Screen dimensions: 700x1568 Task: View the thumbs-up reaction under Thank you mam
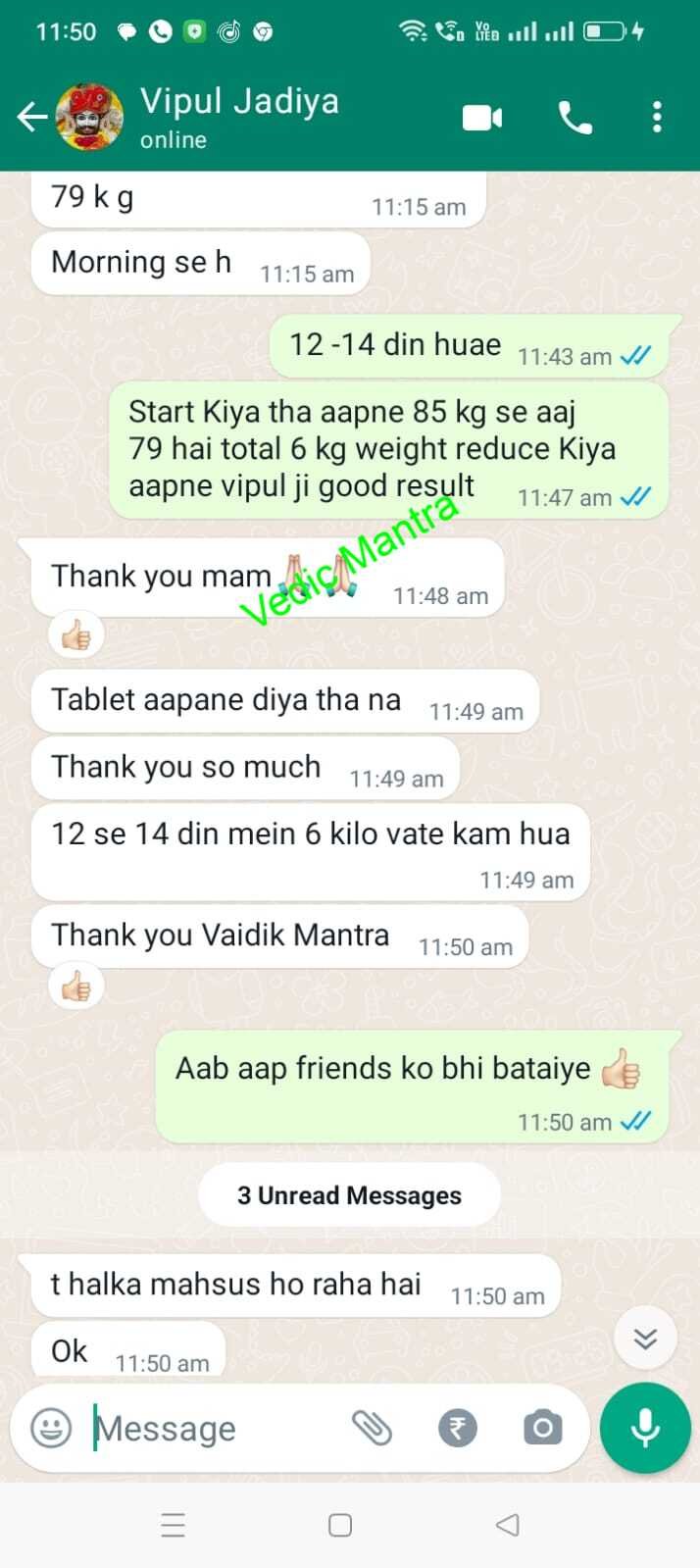click(76, 636)
